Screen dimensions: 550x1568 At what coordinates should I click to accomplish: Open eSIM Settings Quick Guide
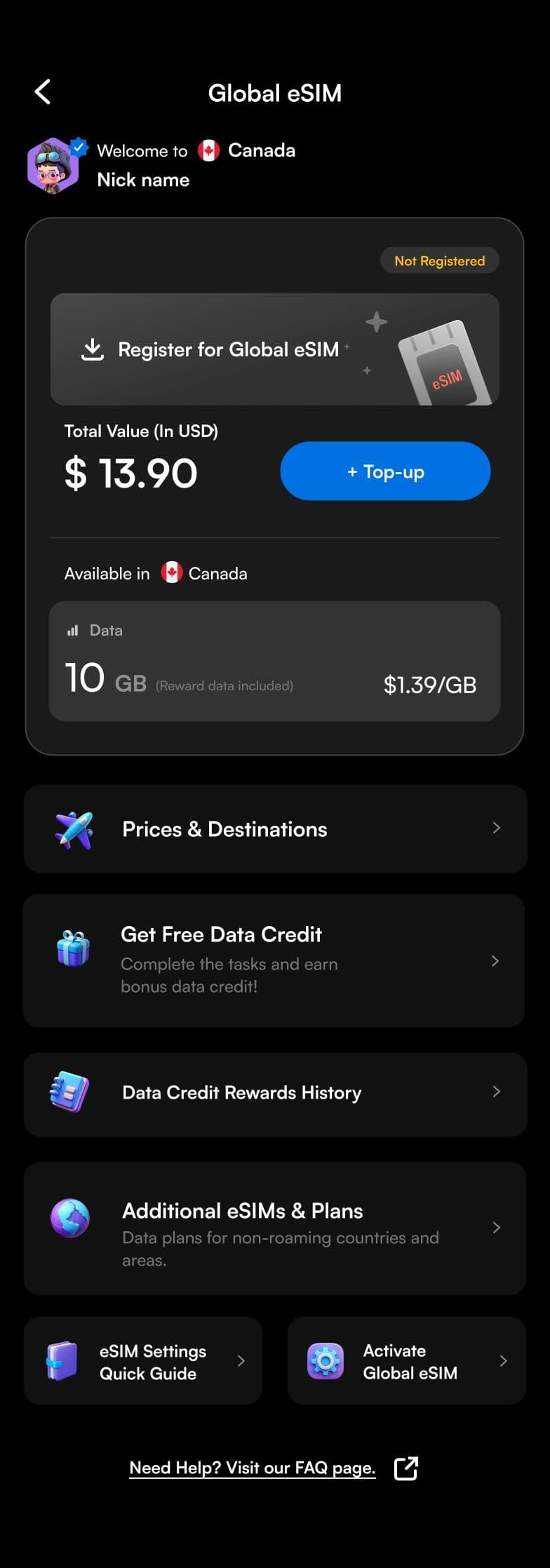pos(143,1361)
